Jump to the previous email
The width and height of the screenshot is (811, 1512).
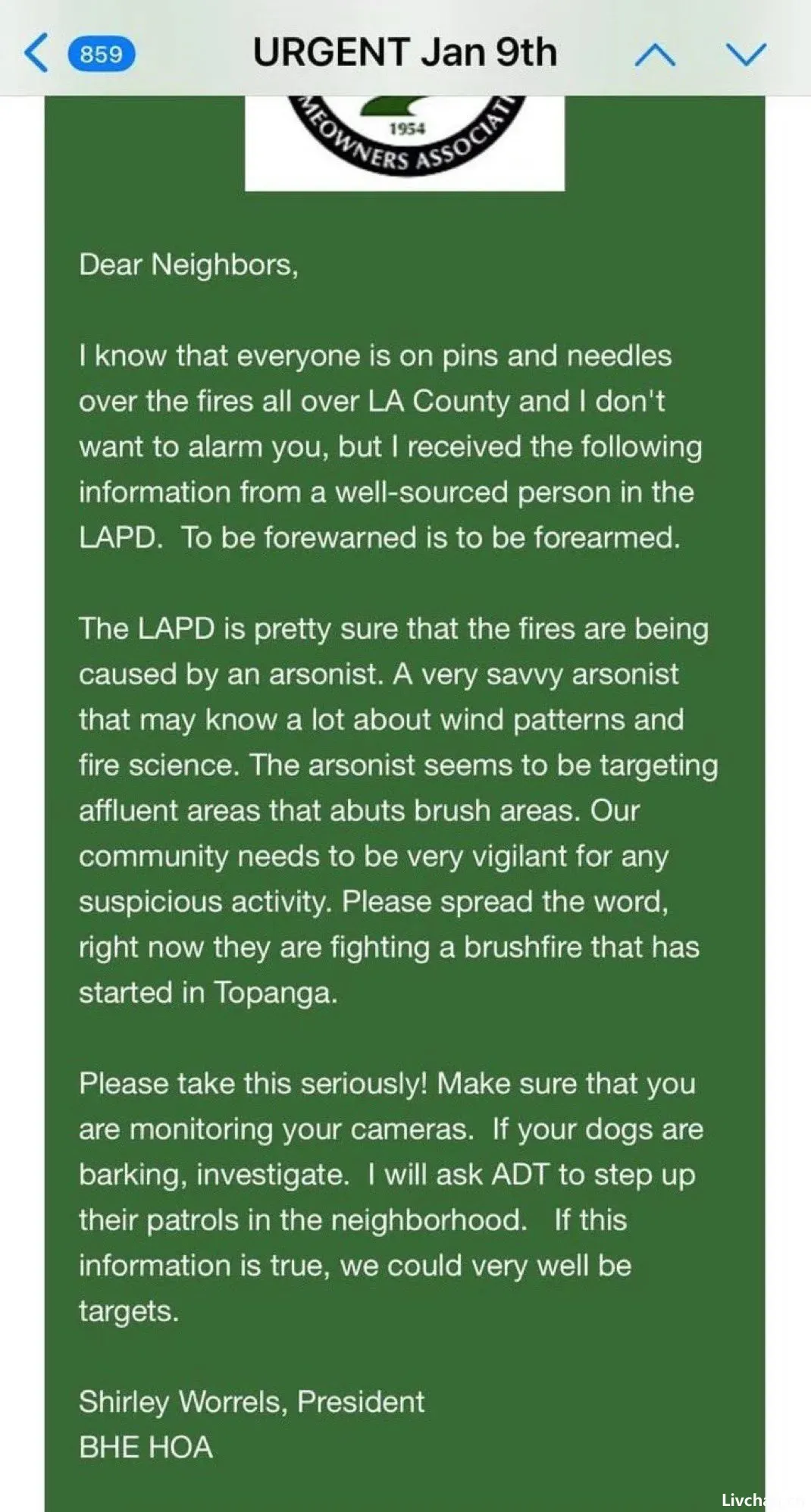[x=655, y=54]
